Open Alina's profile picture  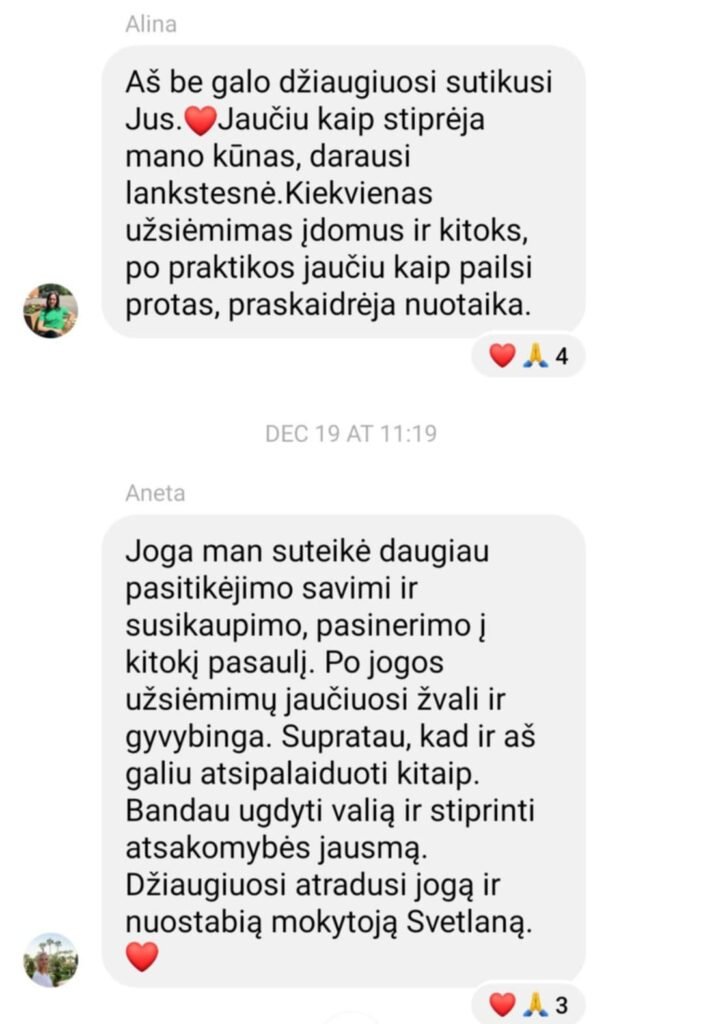(50, 311)
